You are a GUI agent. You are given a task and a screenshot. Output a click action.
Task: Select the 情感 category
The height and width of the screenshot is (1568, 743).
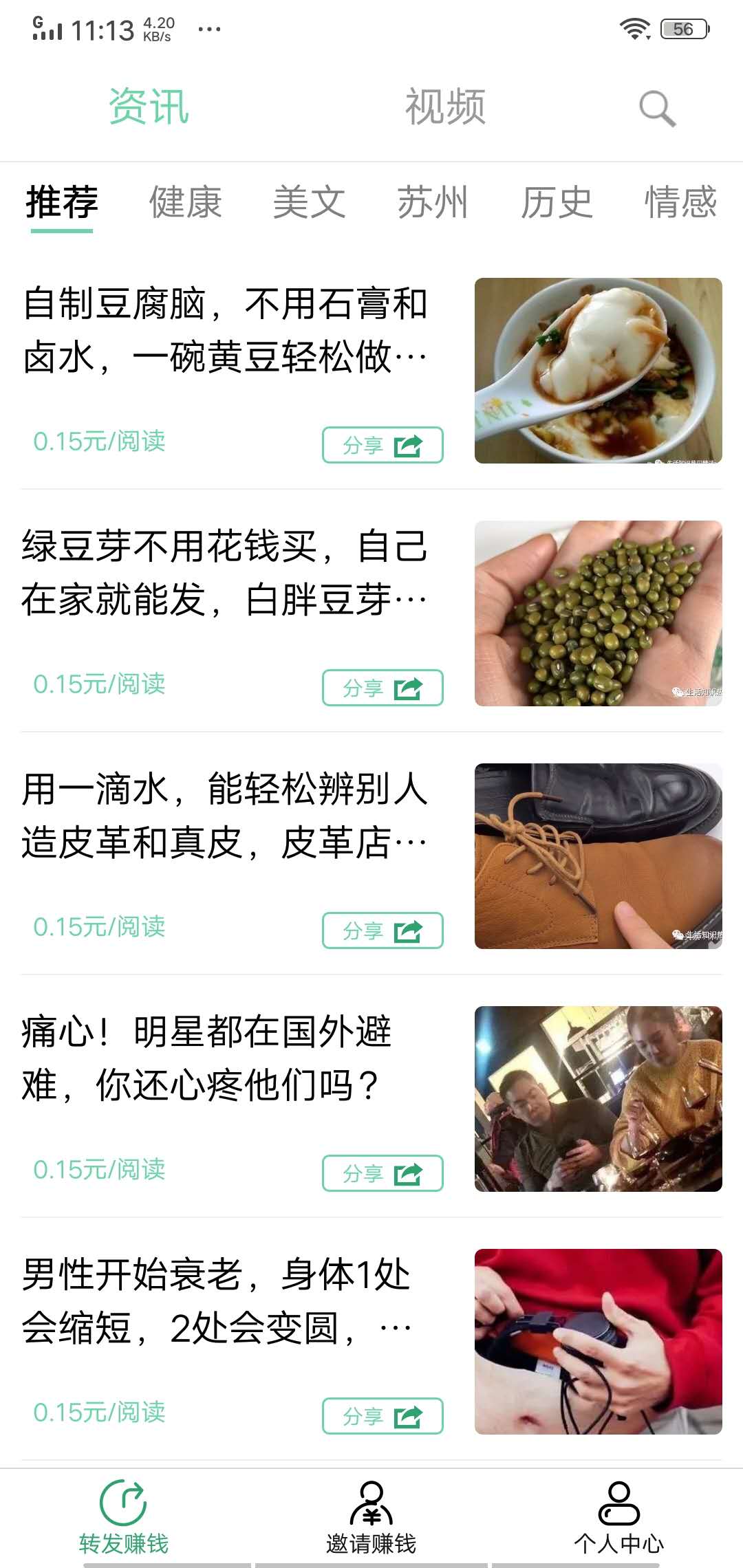(680, 202)
